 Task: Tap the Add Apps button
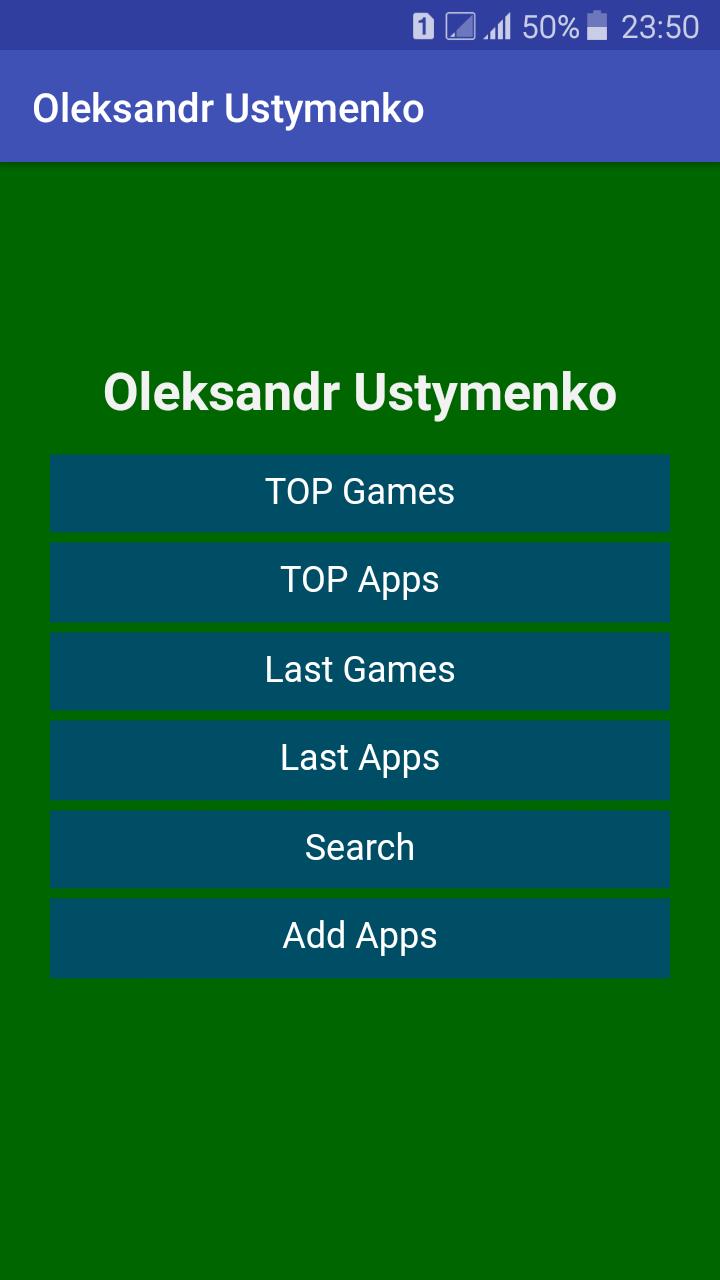[360, 937]
